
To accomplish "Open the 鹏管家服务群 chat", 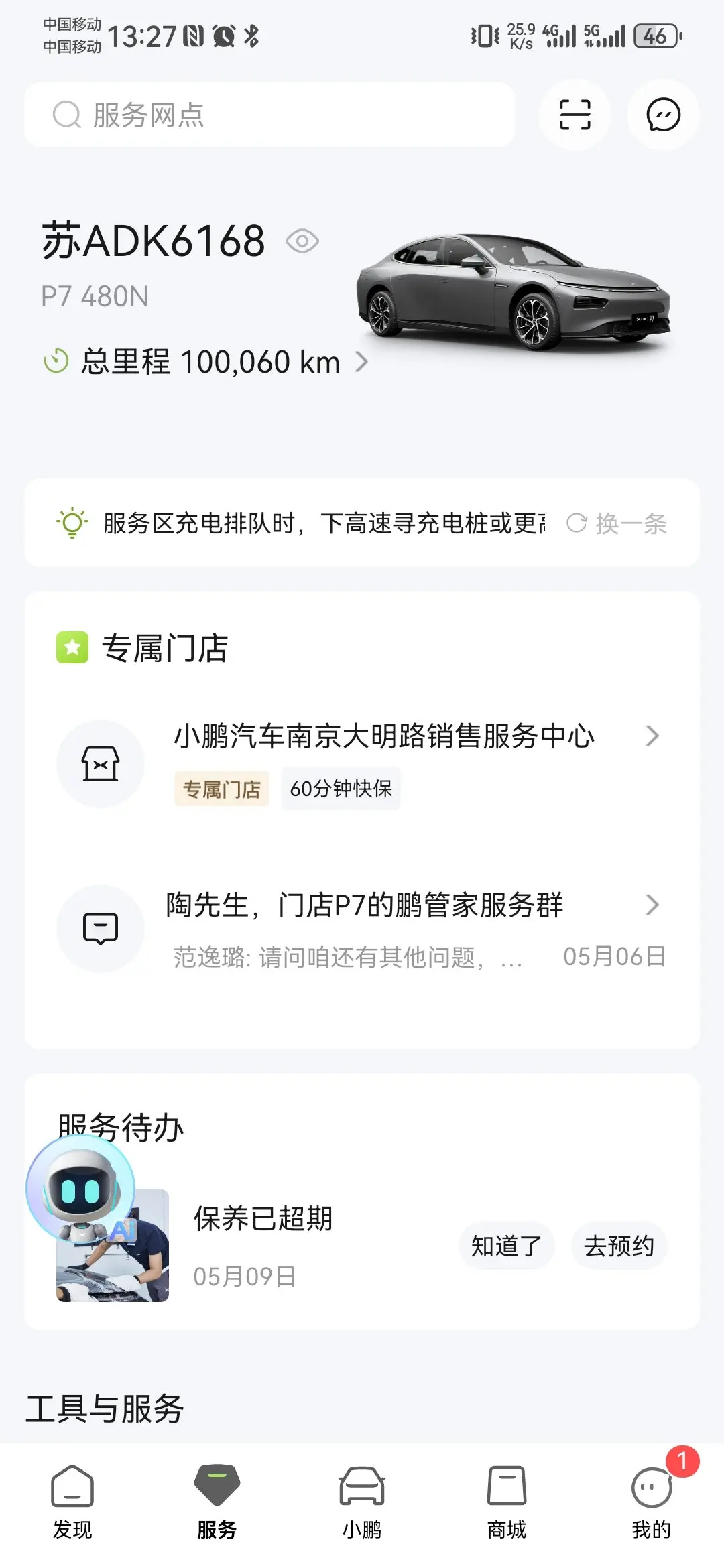I will (x=362, y=929).
